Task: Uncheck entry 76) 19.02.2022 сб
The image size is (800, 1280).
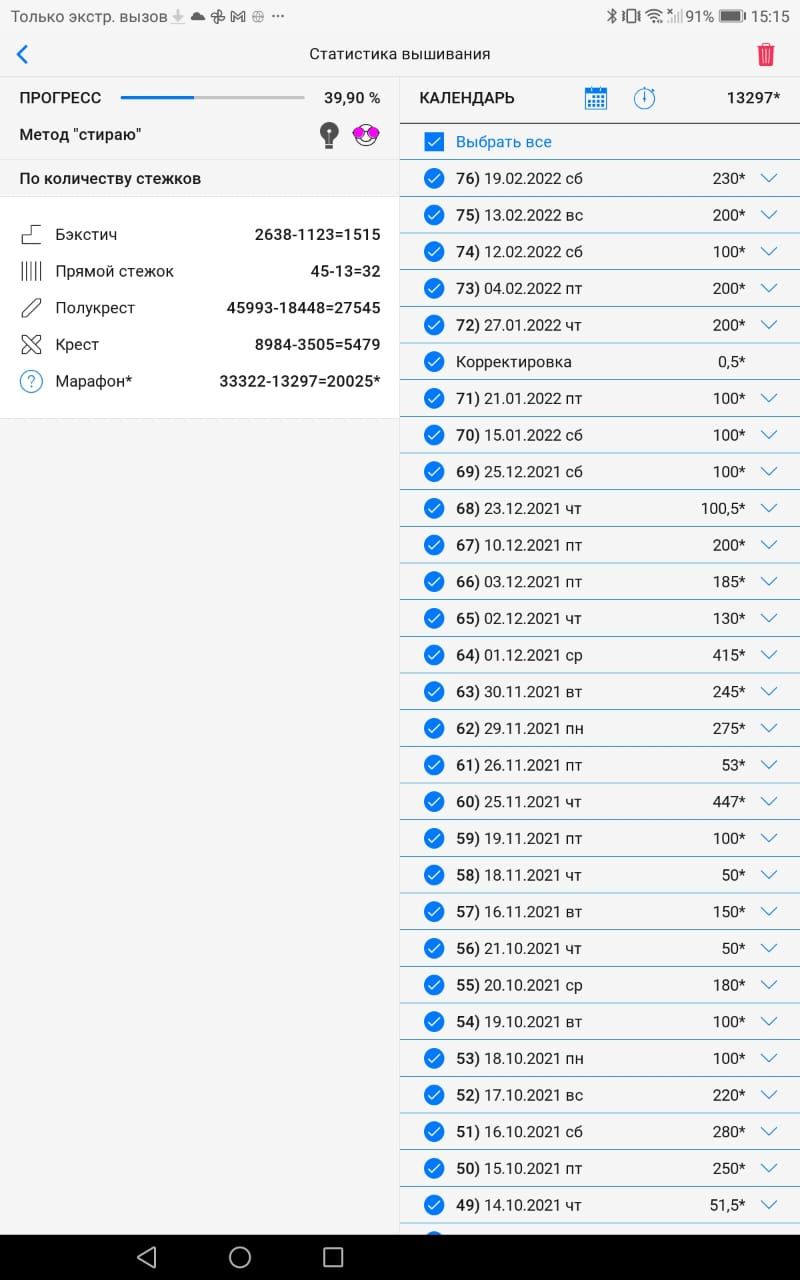Action: click(434, 179)
